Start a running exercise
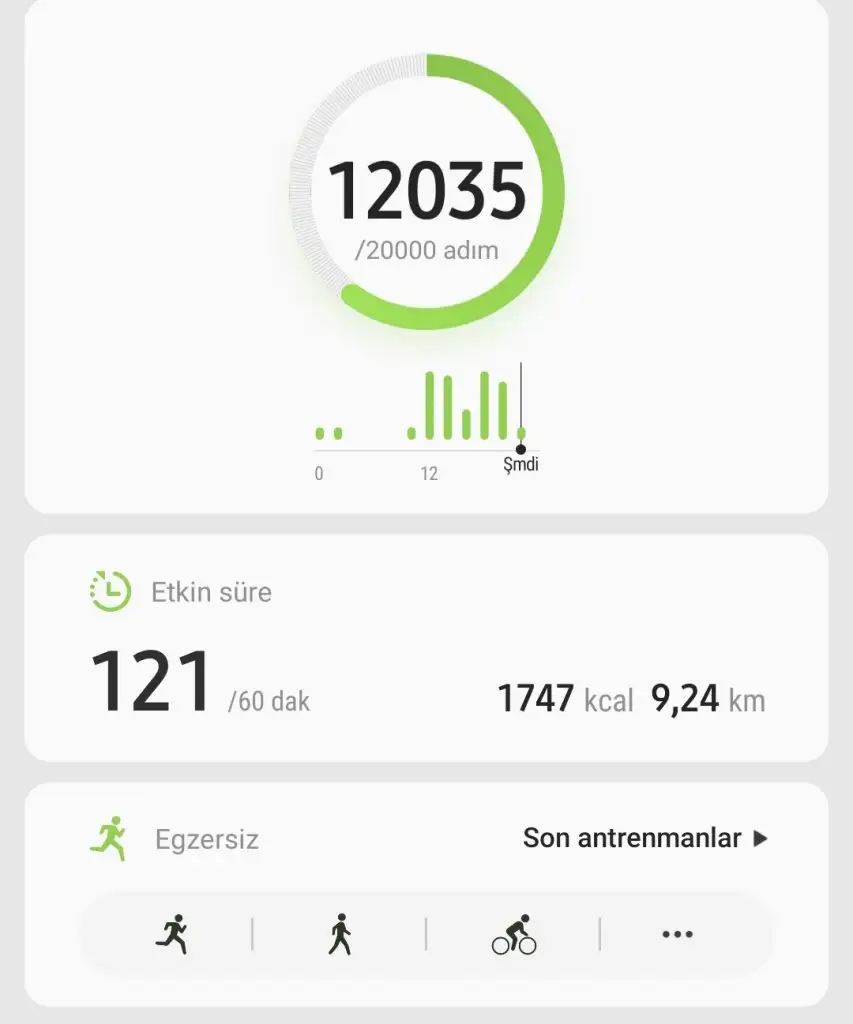Viewport: 853px width, 1024px height. (x=171, y=934)
